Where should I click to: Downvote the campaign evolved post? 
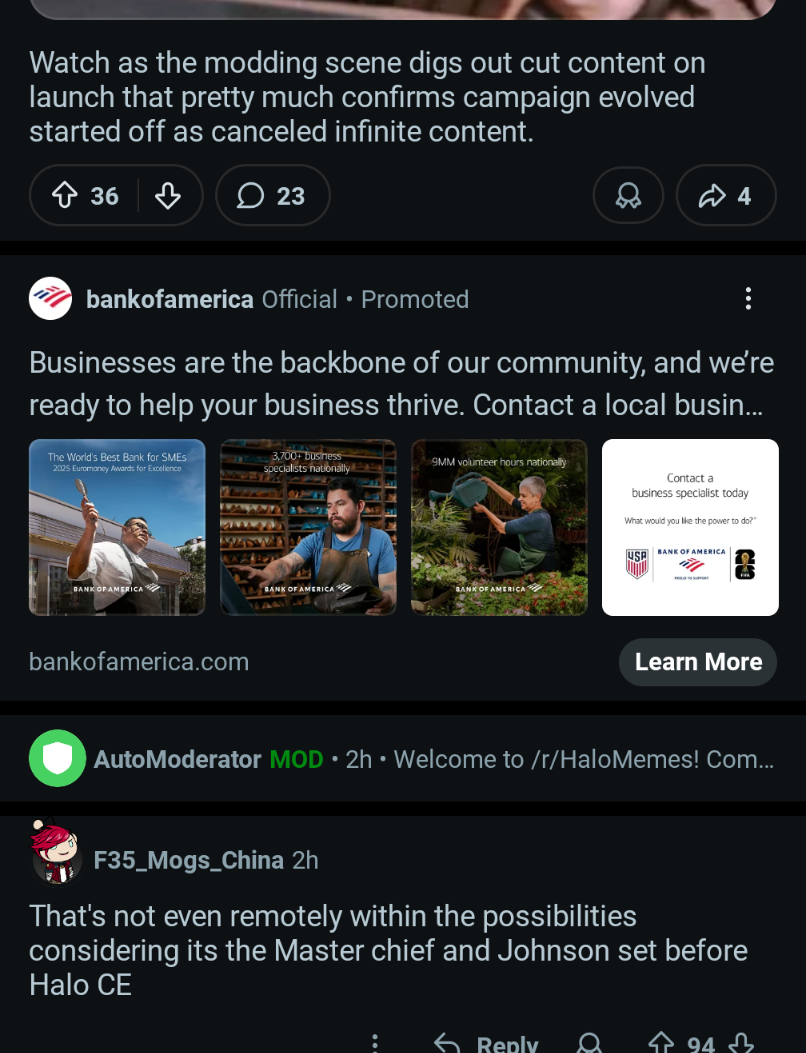click(168, 196)
